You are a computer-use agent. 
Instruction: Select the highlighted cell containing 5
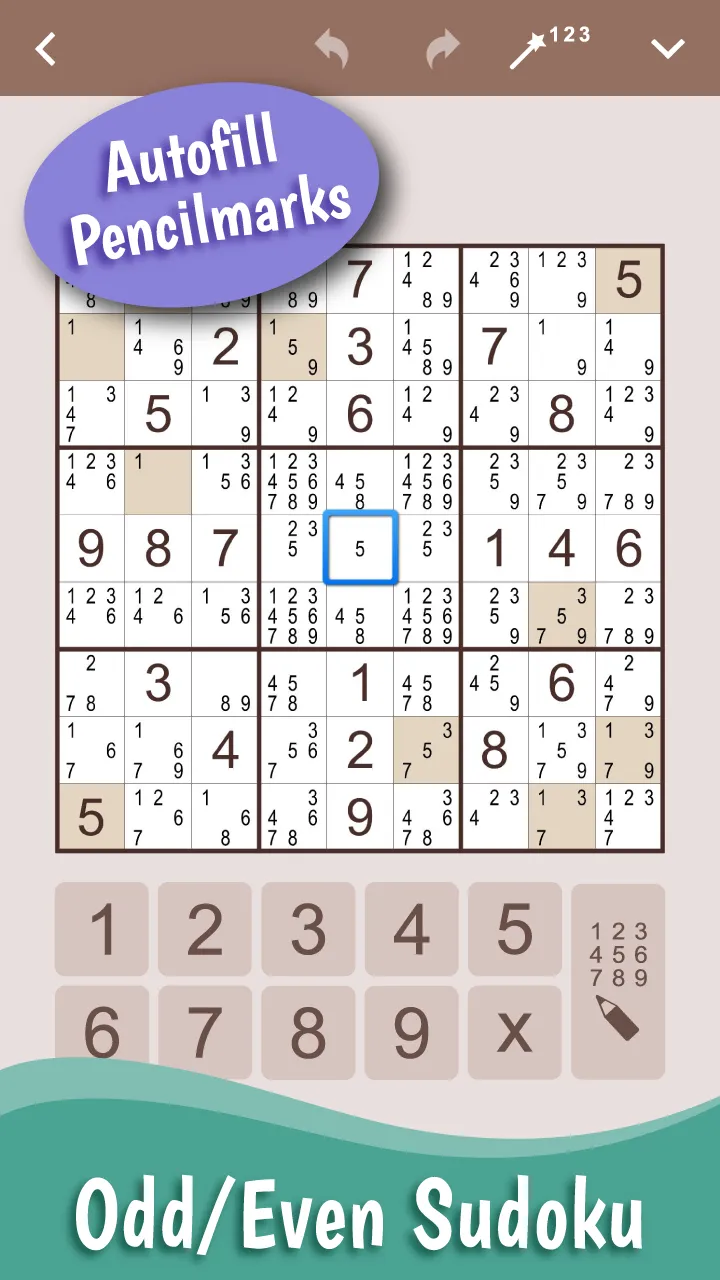[x=360, y=548]
